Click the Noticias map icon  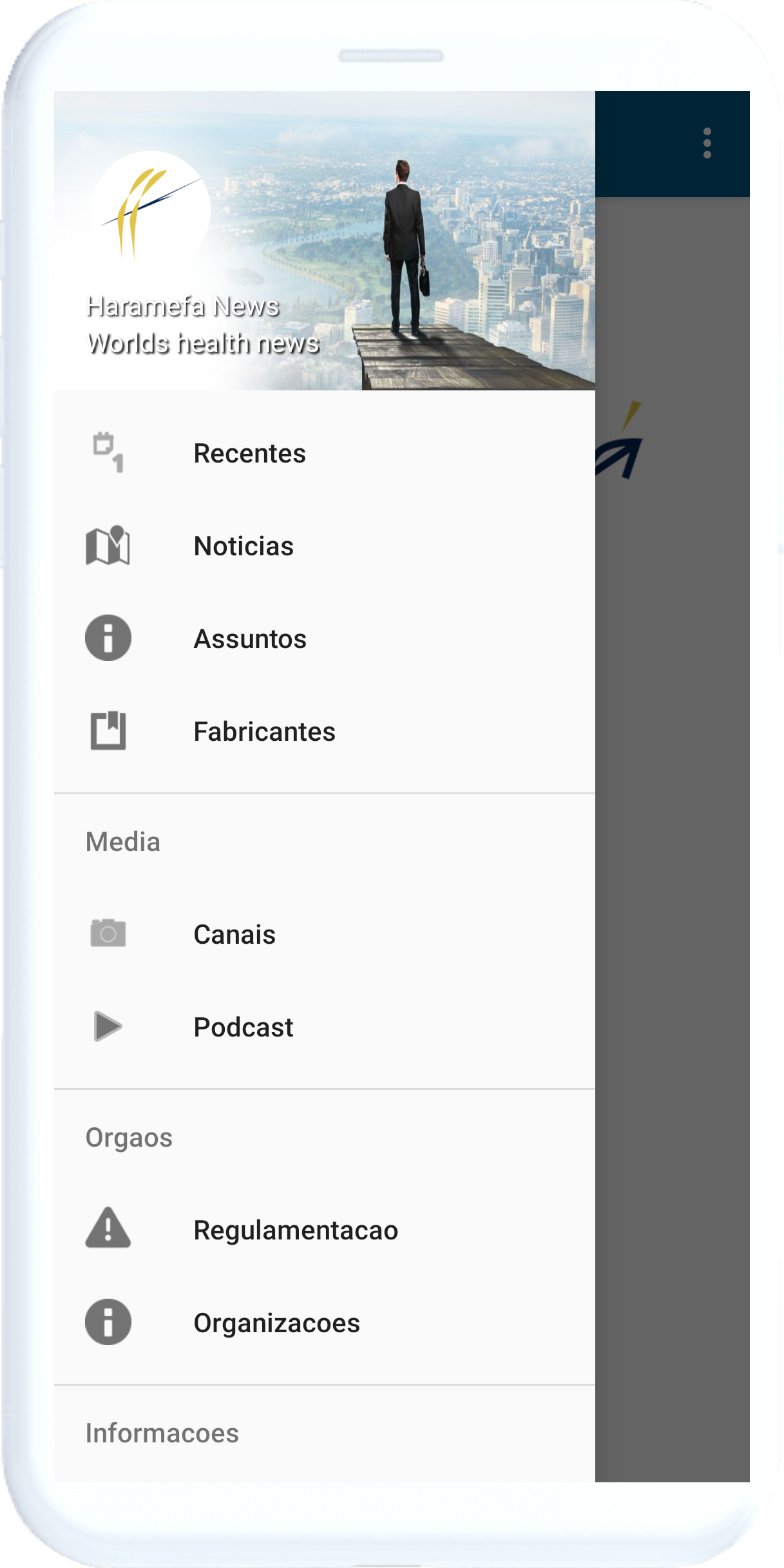tap(108, 546)
